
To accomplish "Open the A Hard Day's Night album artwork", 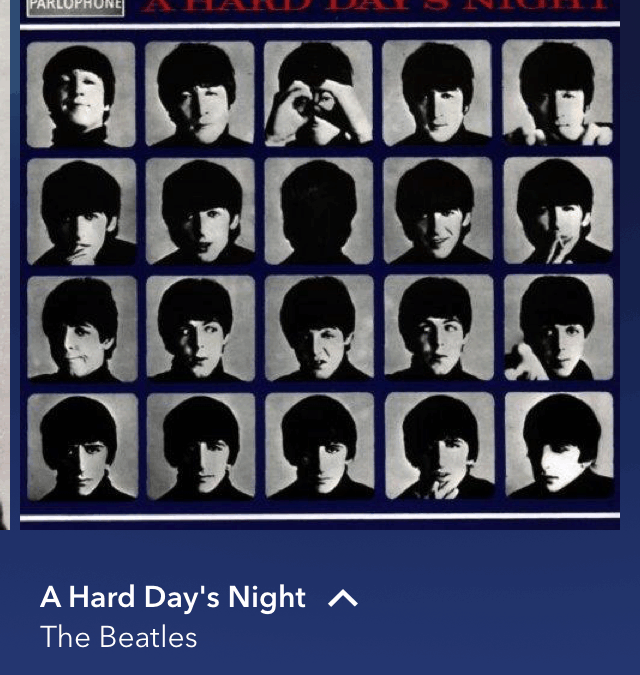I will [320, 265].
